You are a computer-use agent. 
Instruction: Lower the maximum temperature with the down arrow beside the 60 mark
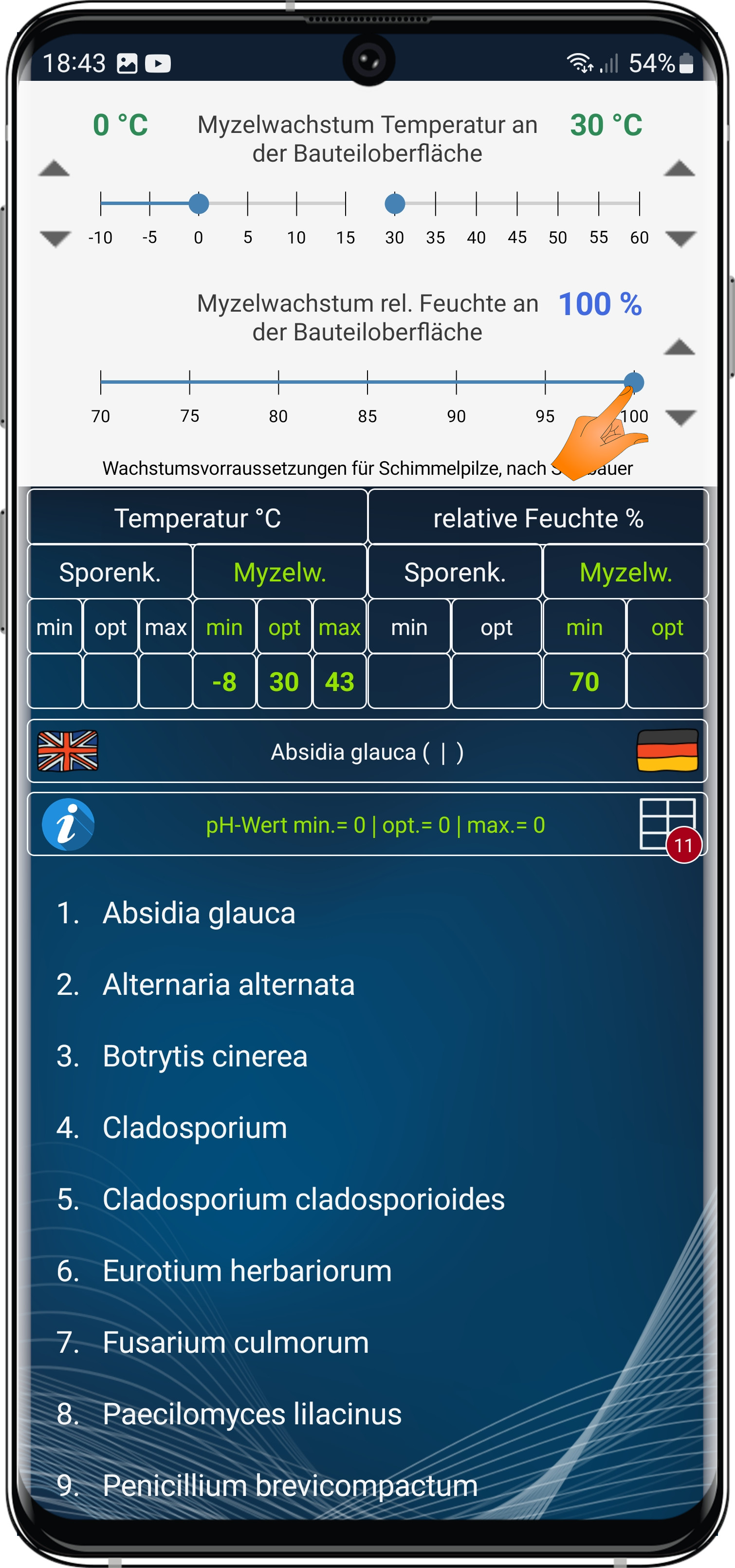tap(680, 238)
